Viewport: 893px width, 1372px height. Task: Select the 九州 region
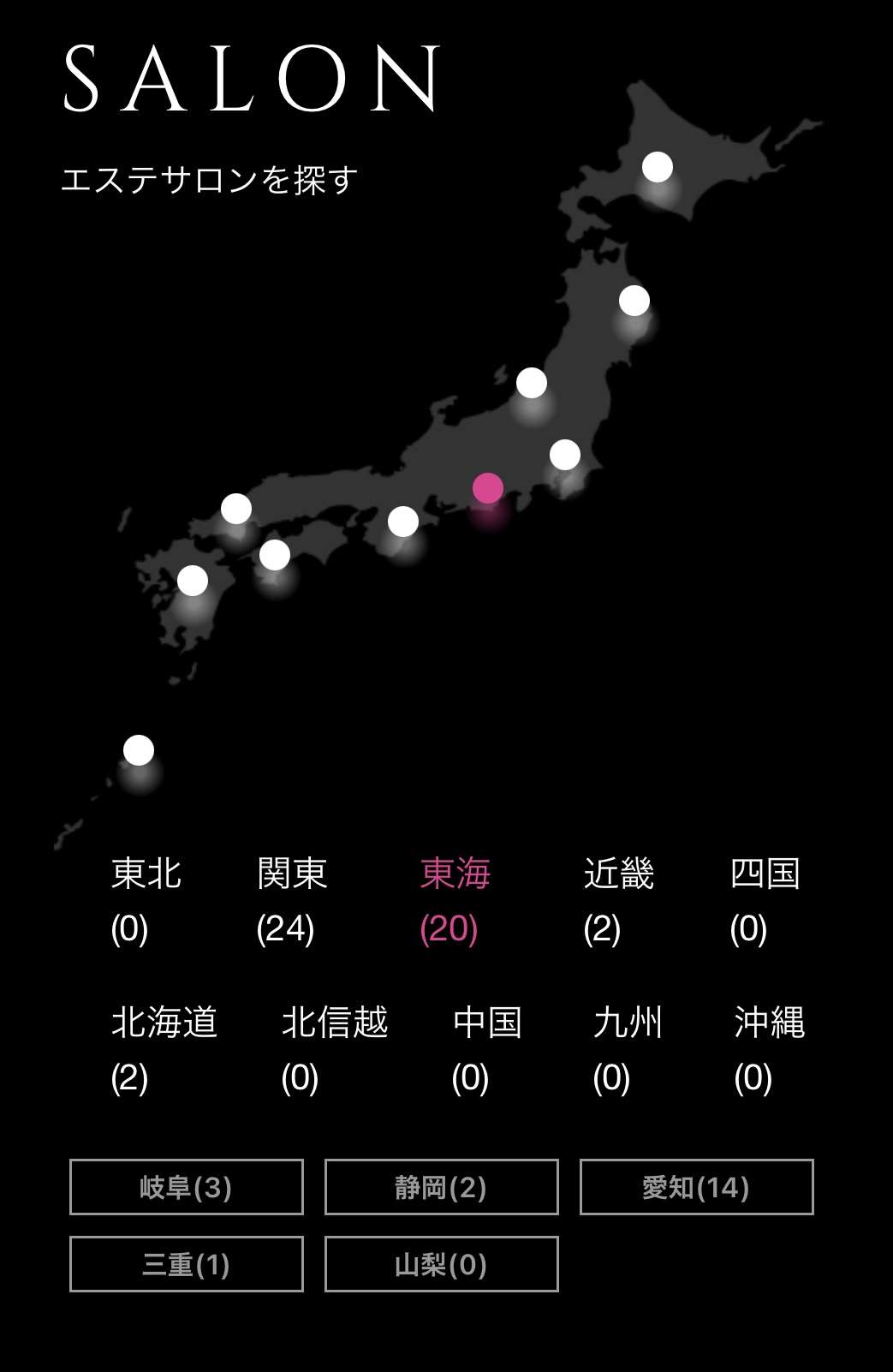pyautogui.click(x=628, y=1048)
